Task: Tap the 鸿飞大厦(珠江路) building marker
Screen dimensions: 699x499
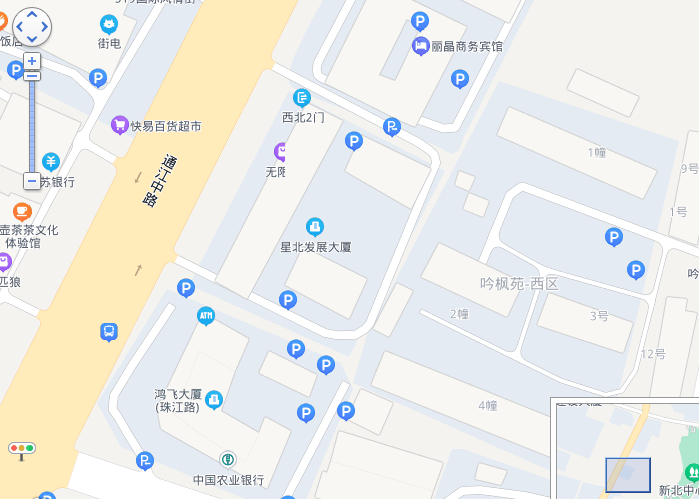Action: point(214,401)
